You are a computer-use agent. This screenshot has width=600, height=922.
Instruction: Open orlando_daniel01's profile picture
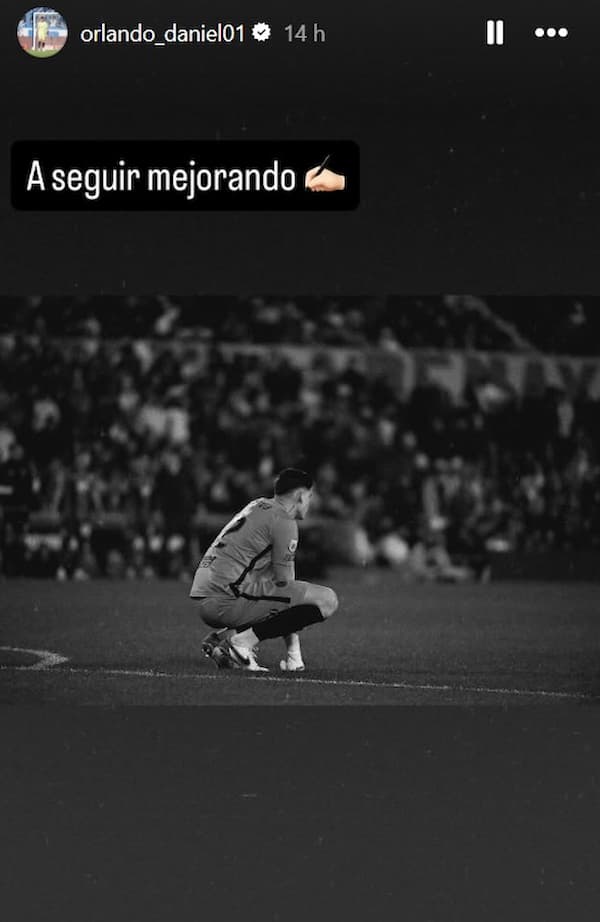42,33
